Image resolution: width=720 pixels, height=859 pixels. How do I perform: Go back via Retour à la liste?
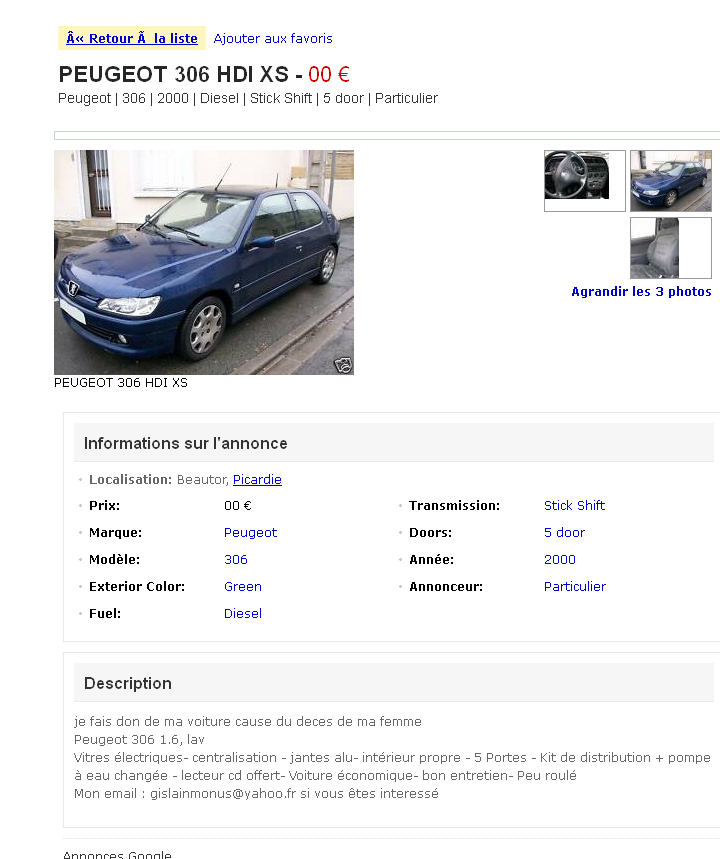point(132,39)
